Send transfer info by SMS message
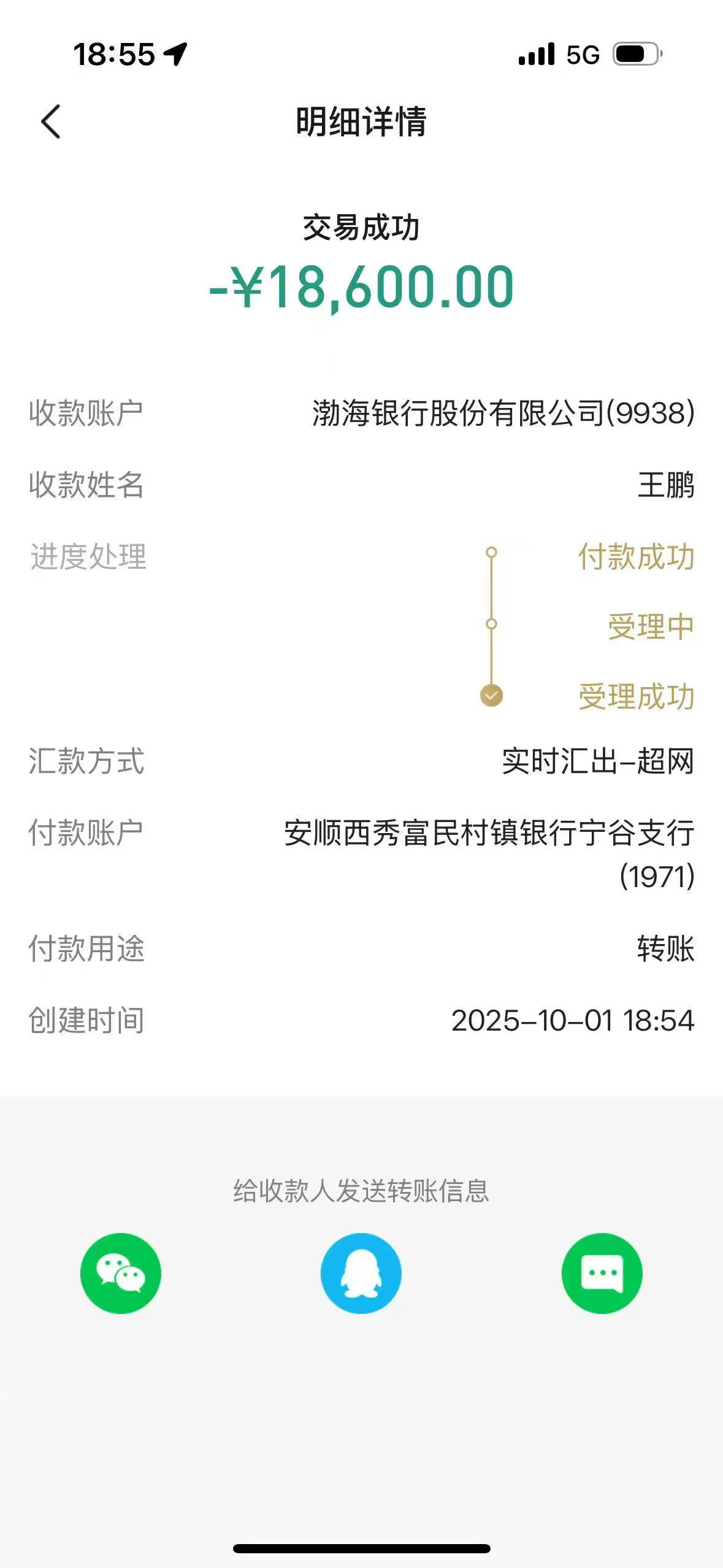This screenshot has height=1568, width=723. point(602,1273)
